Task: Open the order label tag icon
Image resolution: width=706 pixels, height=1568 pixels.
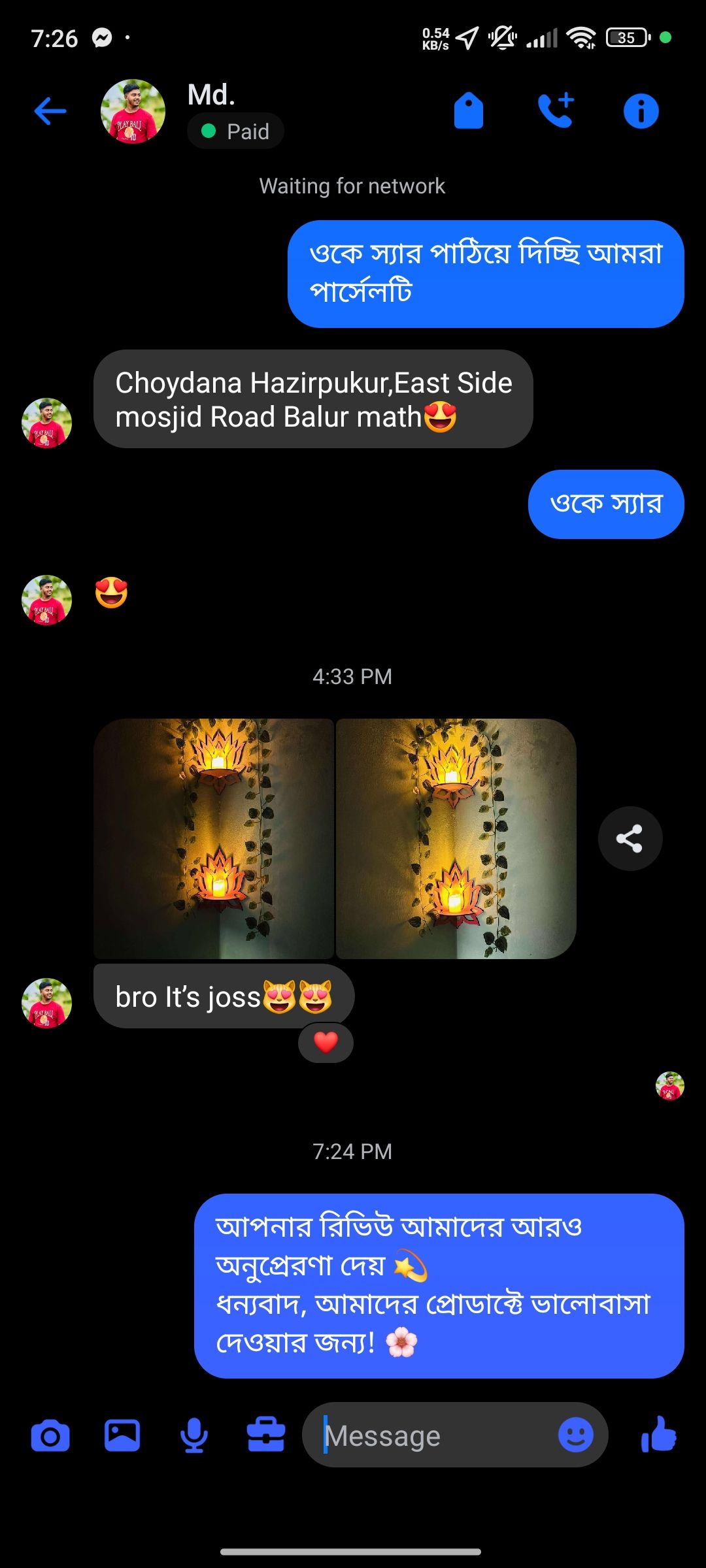Action: pos(469,111)
